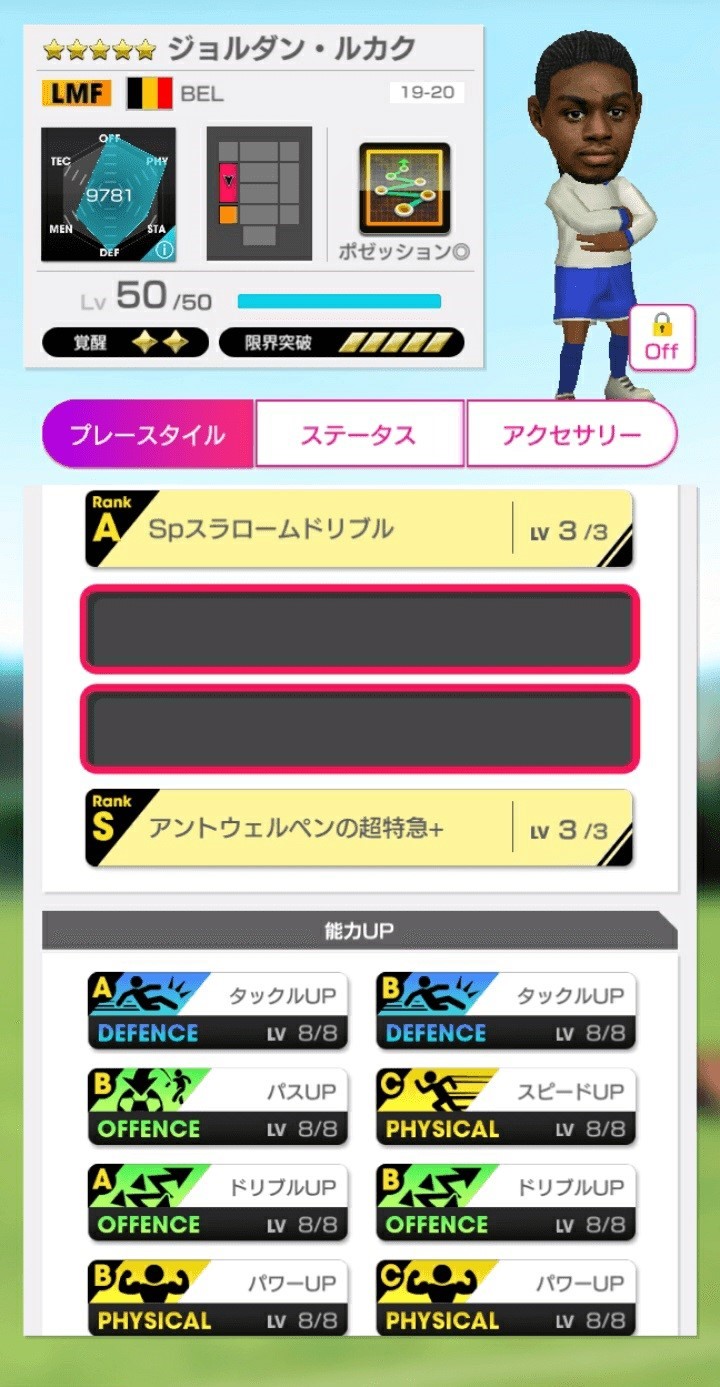Open the パスUP offence ability

(x=218, y=1107)
